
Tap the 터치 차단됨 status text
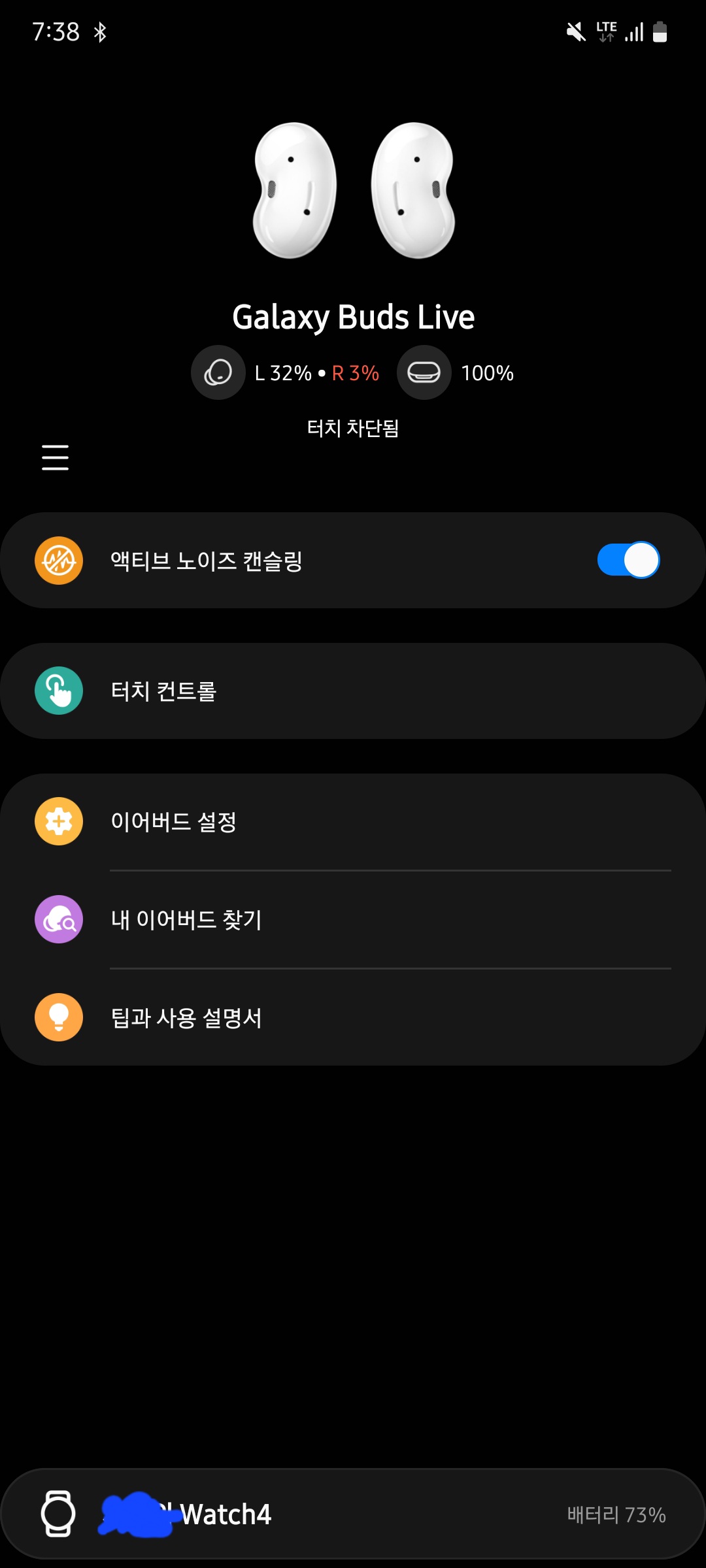click(353, 429)
